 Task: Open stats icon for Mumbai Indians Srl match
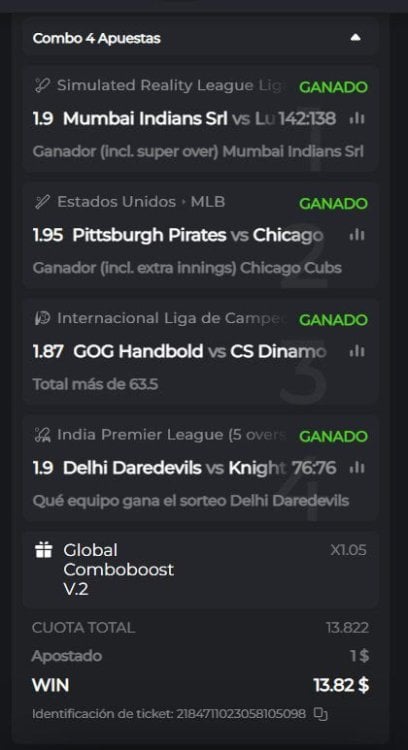pos(357,118)
